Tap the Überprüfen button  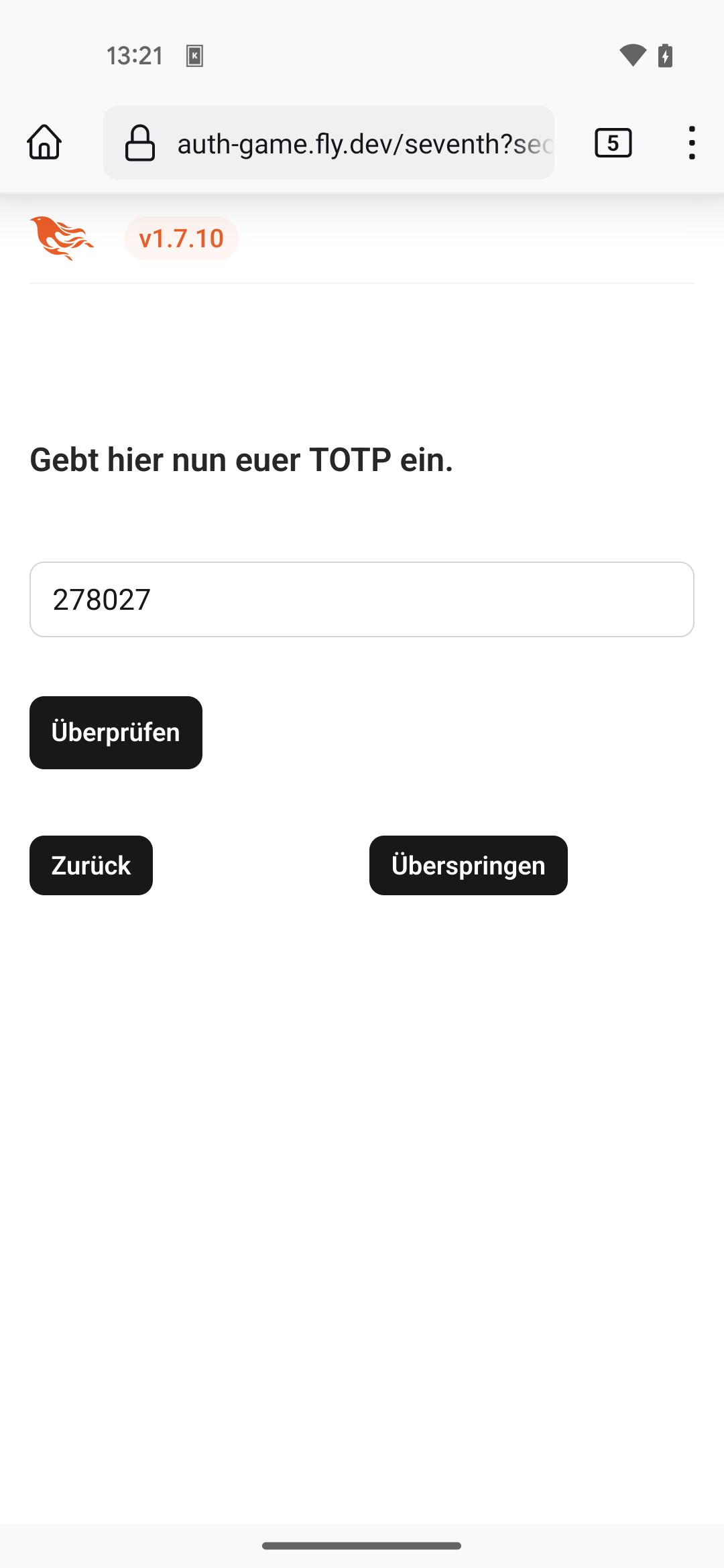[116, 732]
